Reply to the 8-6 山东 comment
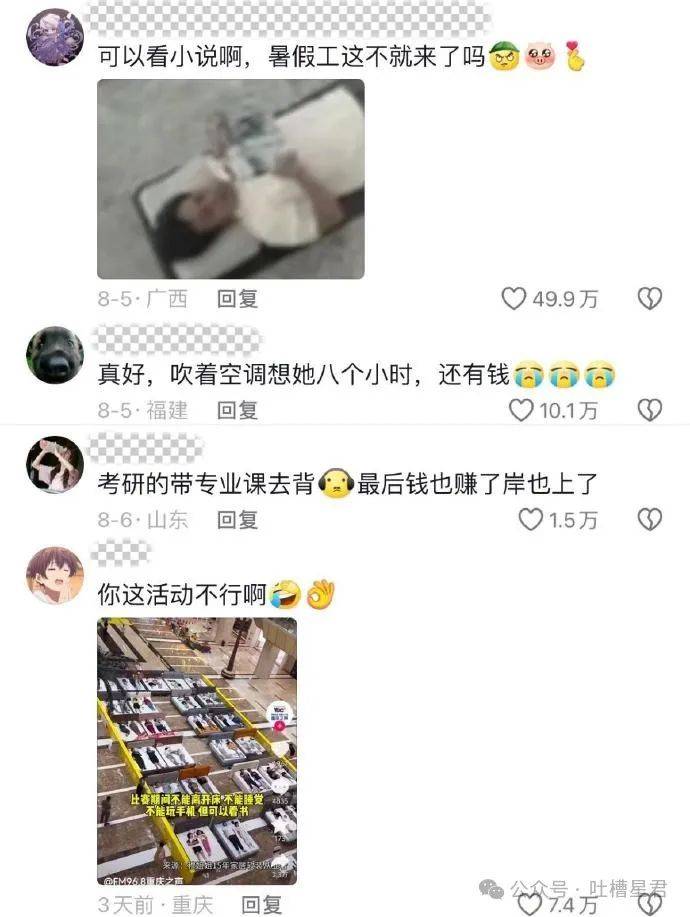 coord(238,519)
